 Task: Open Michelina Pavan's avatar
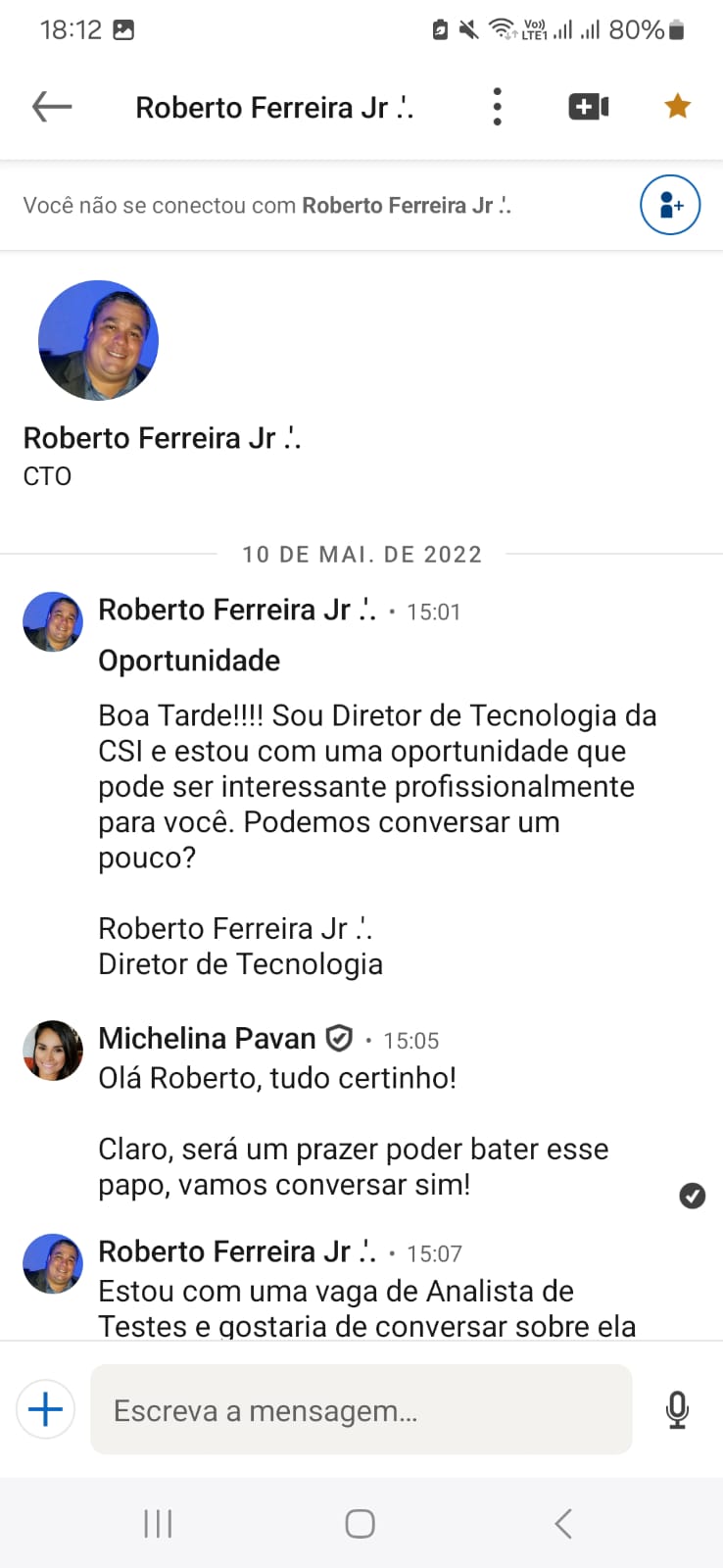pyautogui.click(x=53, y=1051)
